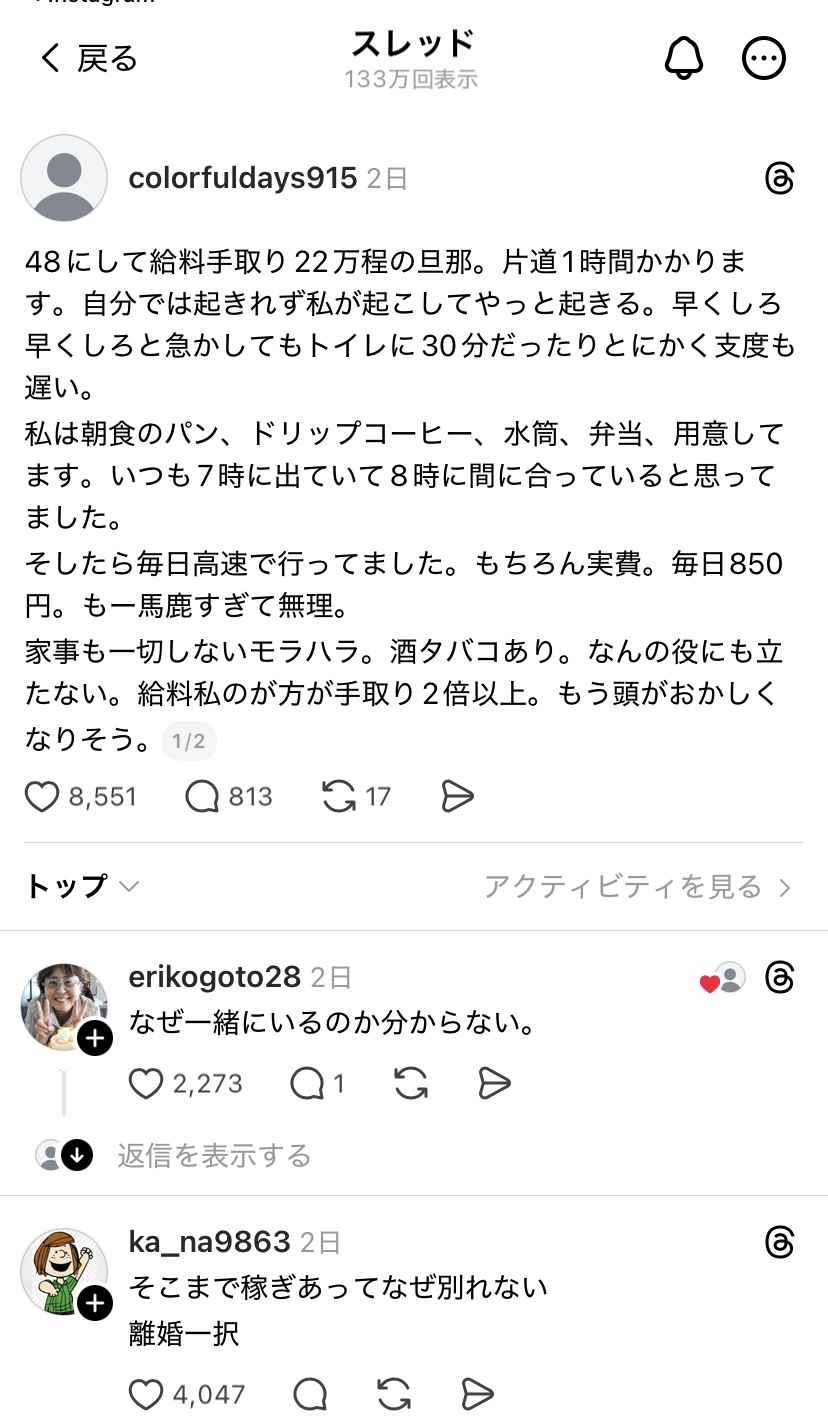Open アクティビティを見る link
The image size is (828, 1428).
tap(637, 886)
